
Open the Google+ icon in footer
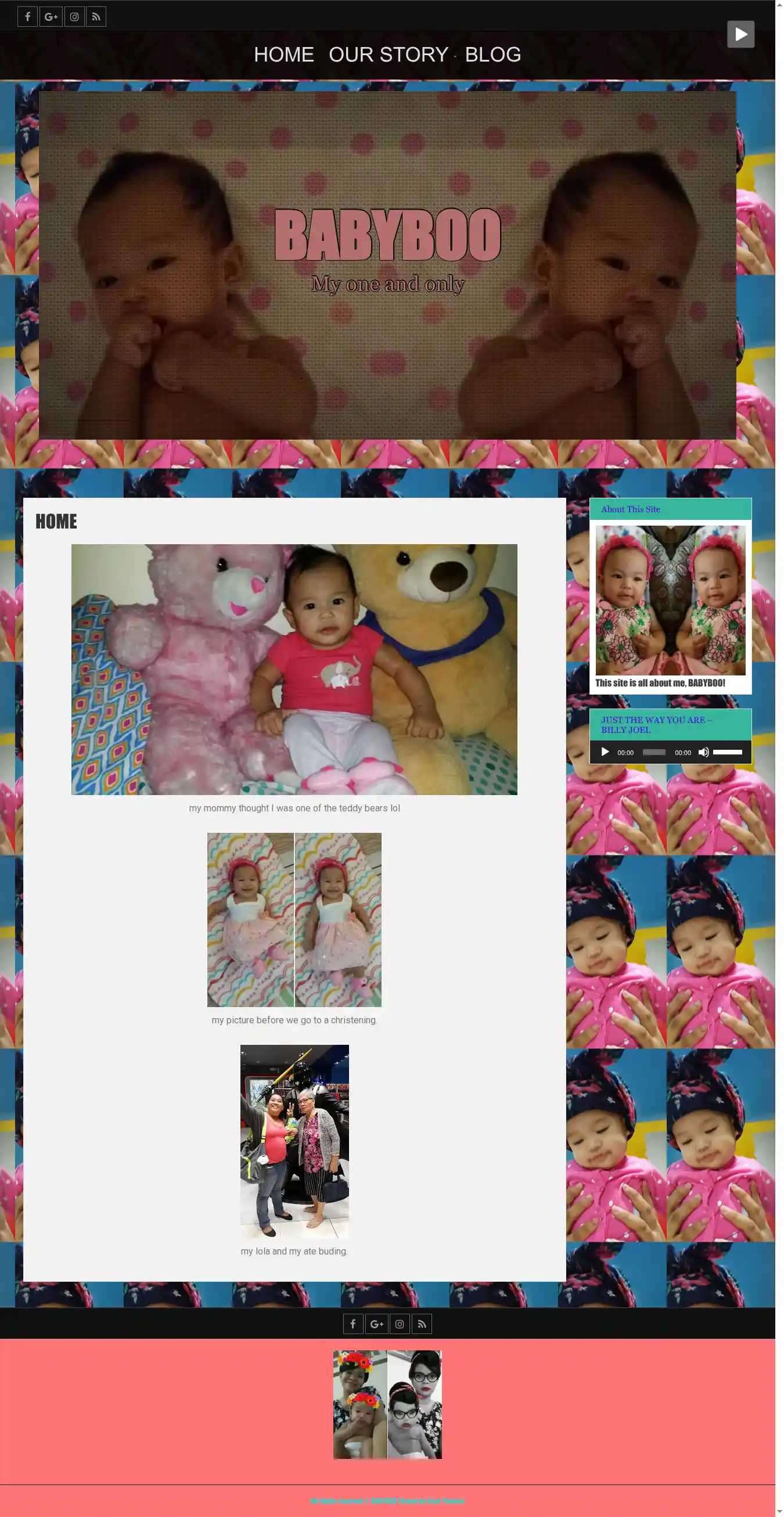376,1324
